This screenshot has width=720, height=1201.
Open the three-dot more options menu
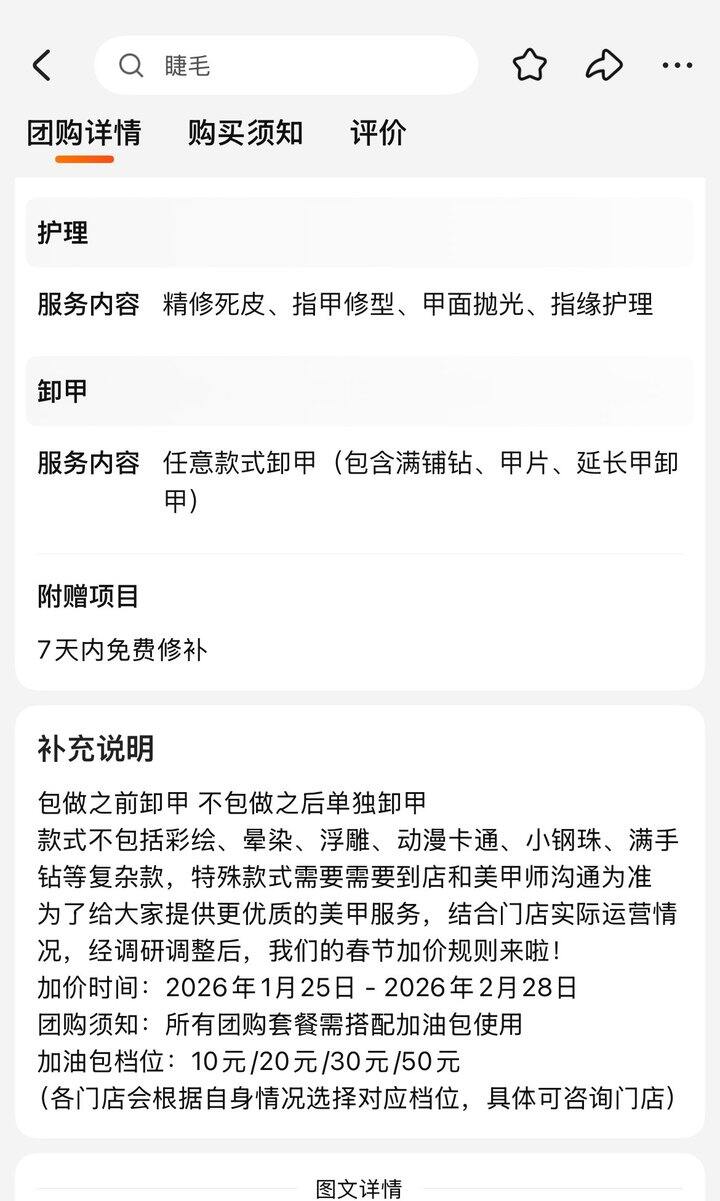pos(678,64)
